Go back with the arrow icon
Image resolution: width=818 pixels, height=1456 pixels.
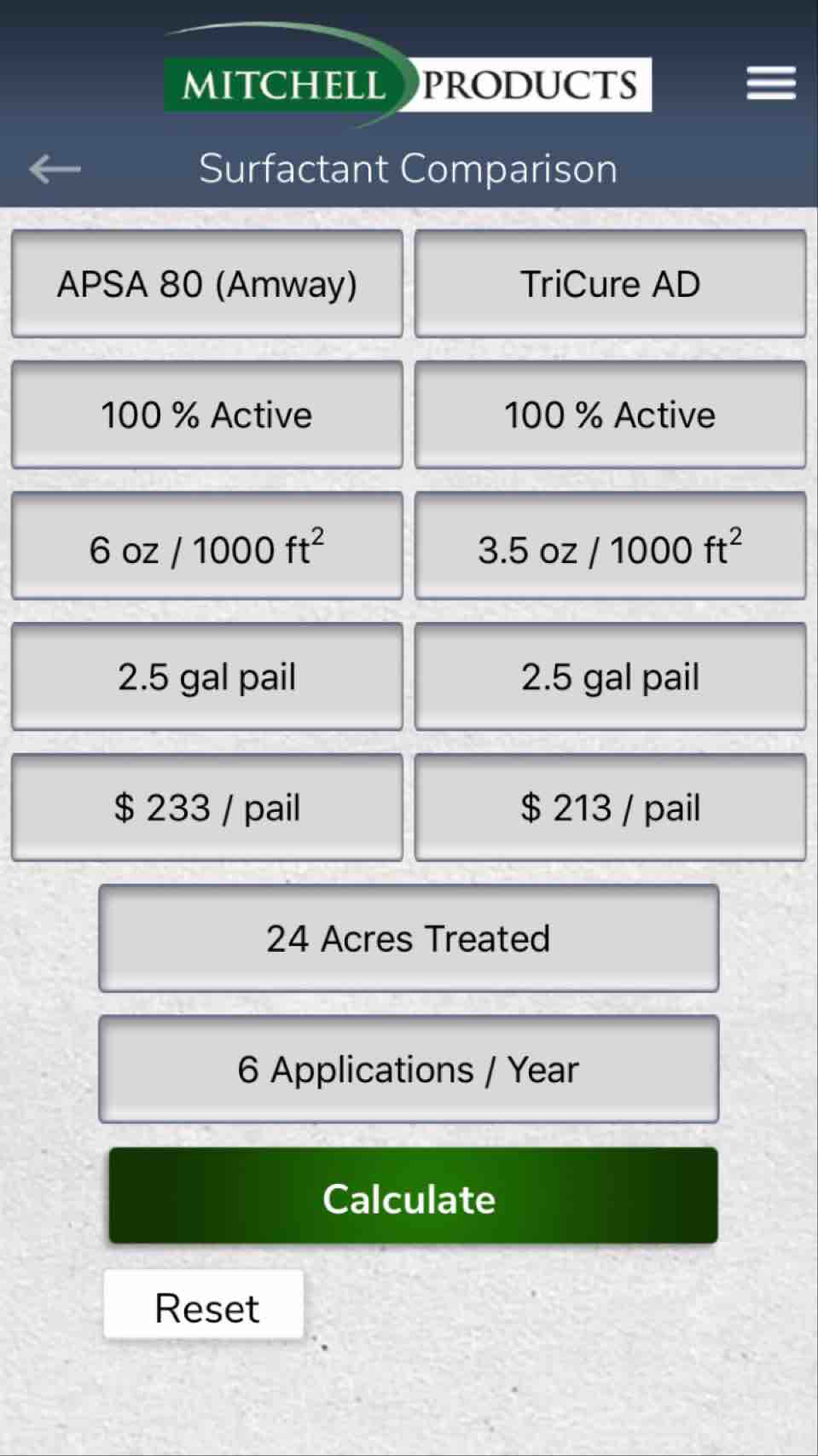[x=55, y=169]
